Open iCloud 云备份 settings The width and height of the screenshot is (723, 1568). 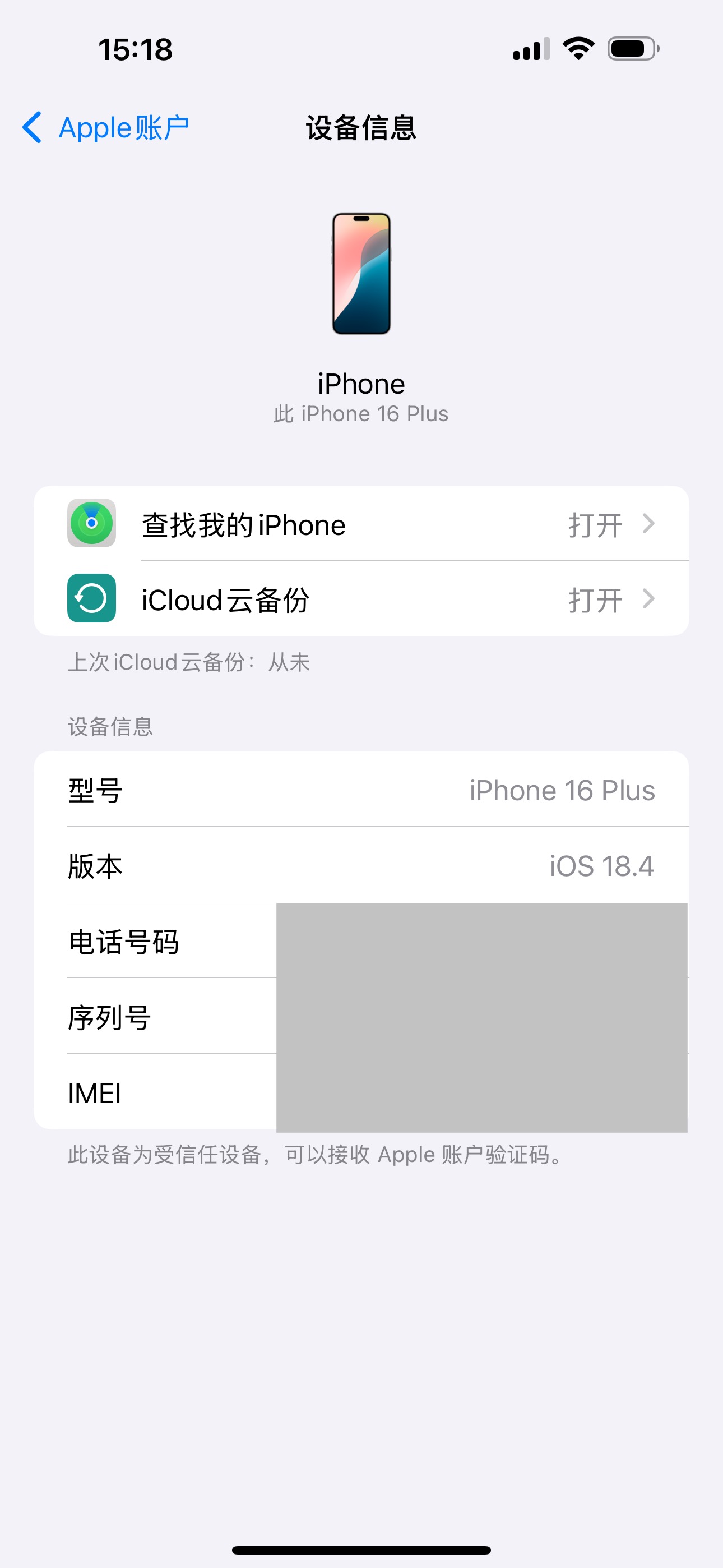click(360, 599)
